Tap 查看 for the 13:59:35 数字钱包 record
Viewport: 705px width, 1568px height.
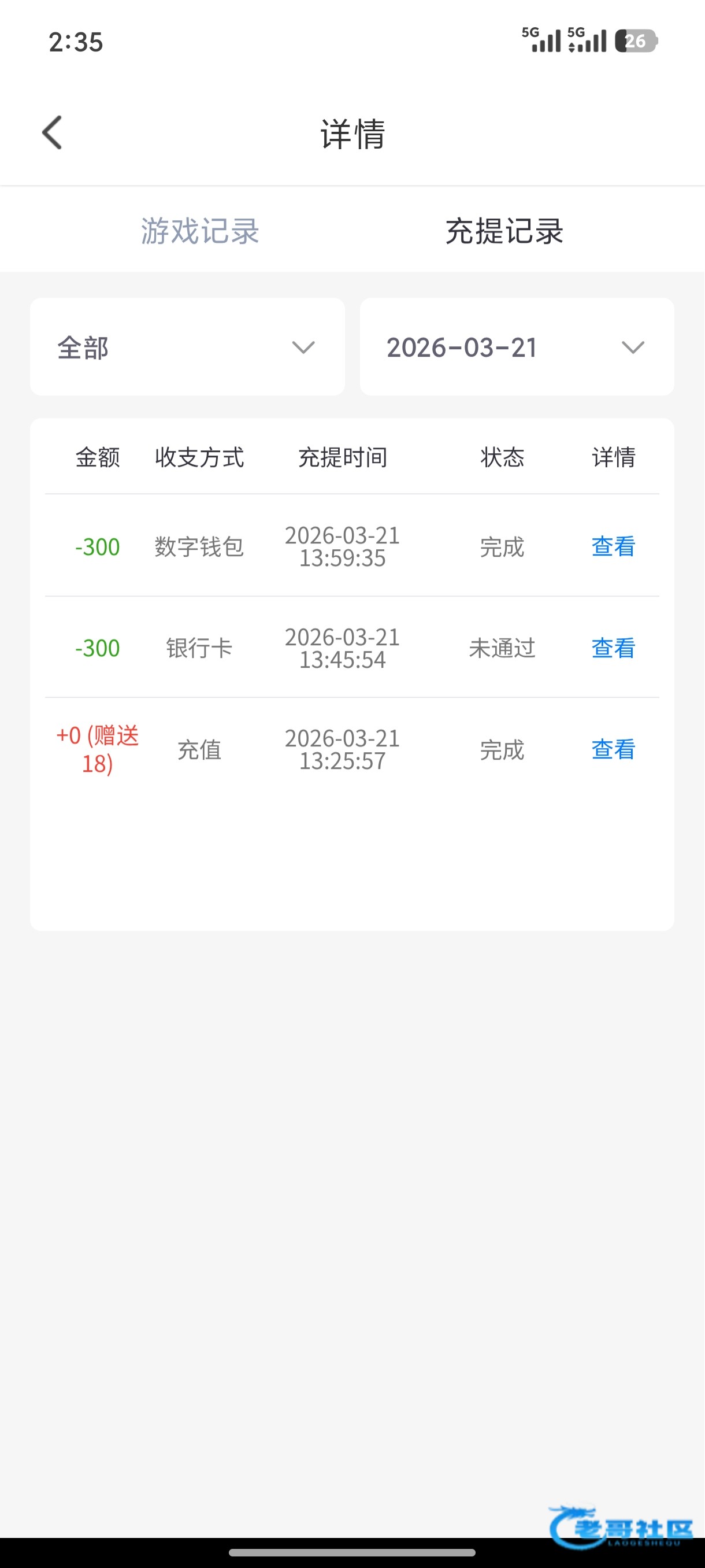(613, 546)
